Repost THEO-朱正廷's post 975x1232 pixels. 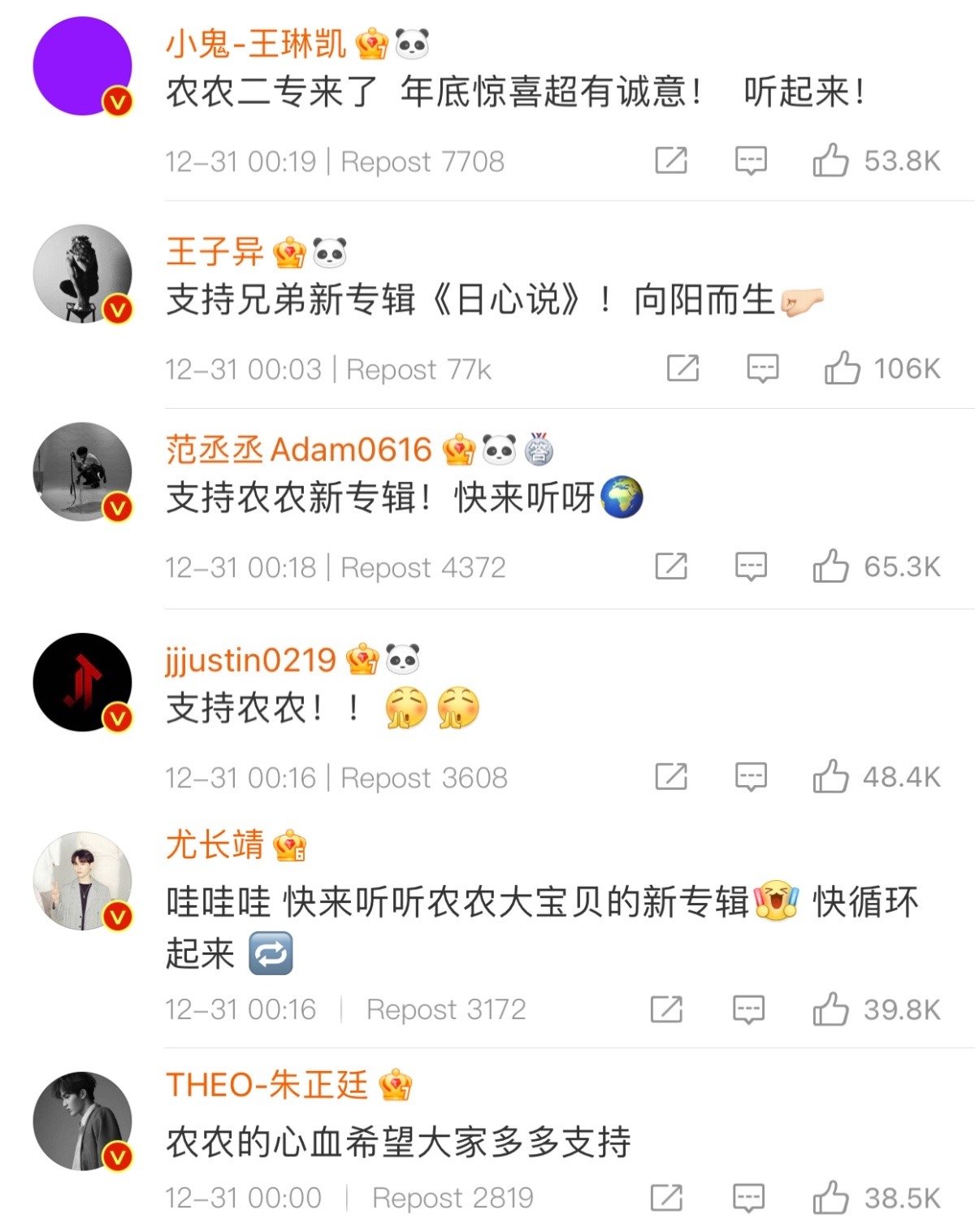[x=666, y=1197]
